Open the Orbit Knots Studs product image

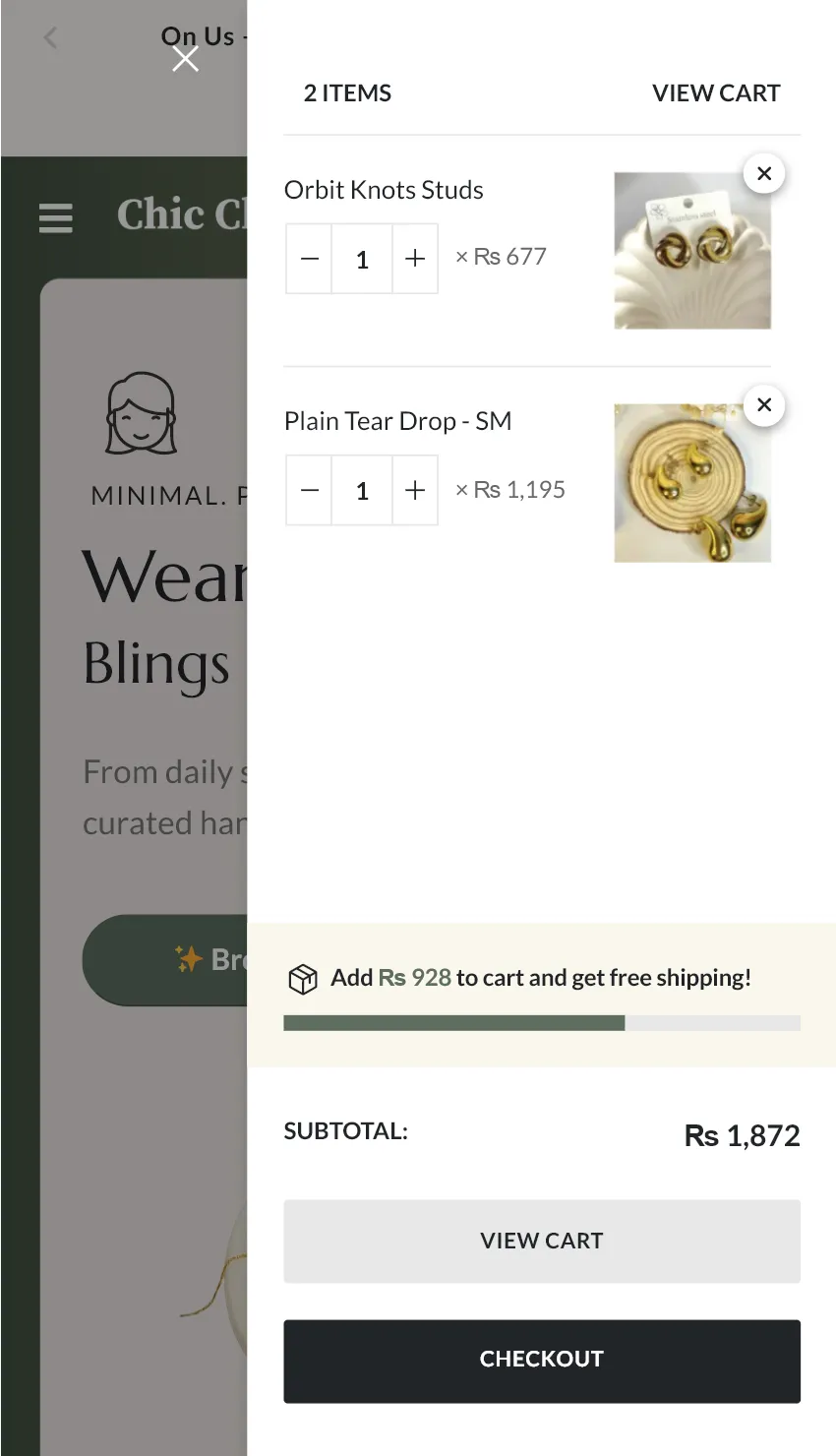click(691, 251)
